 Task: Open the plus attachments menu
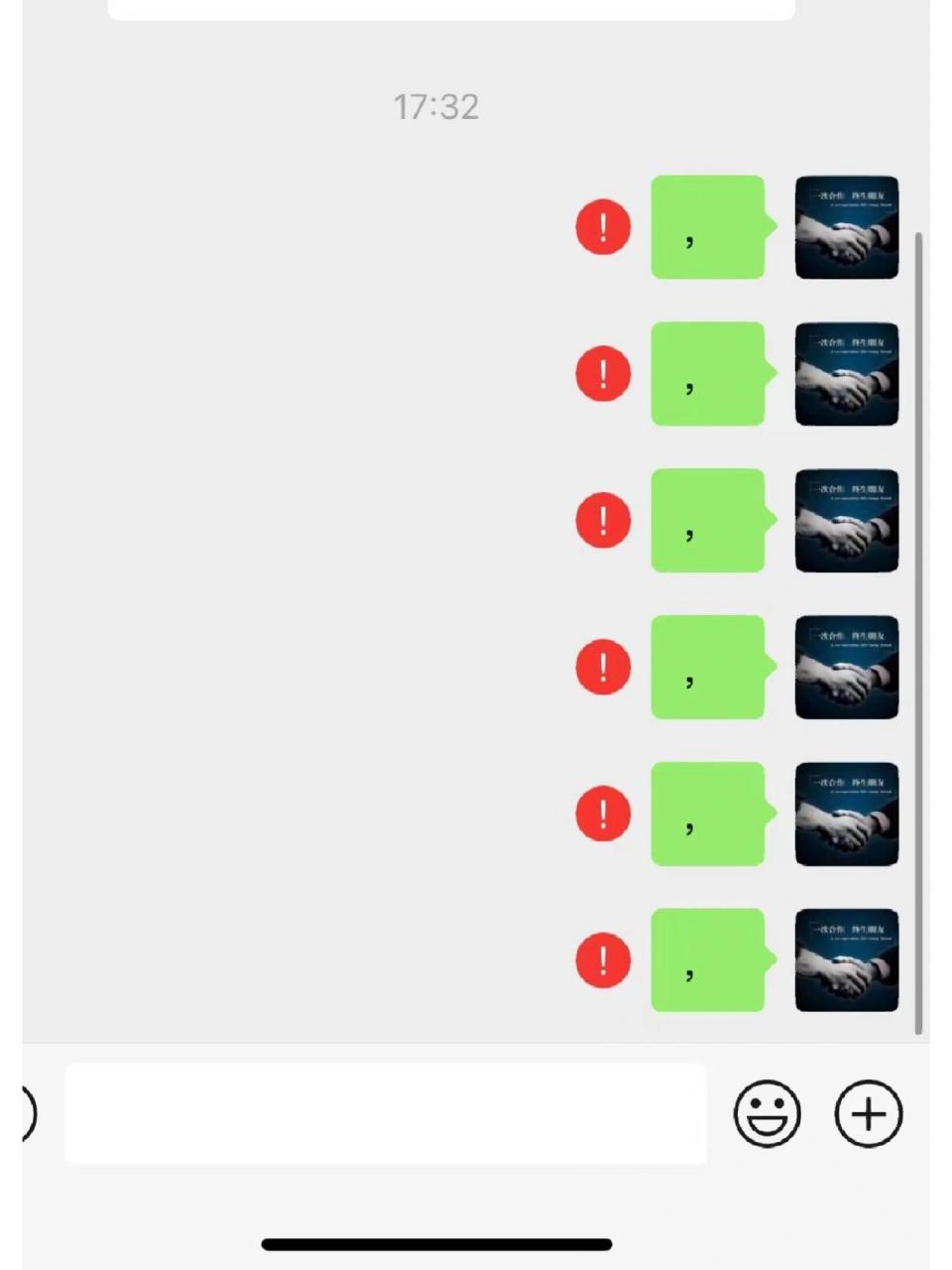click(x=869, y=1113)
